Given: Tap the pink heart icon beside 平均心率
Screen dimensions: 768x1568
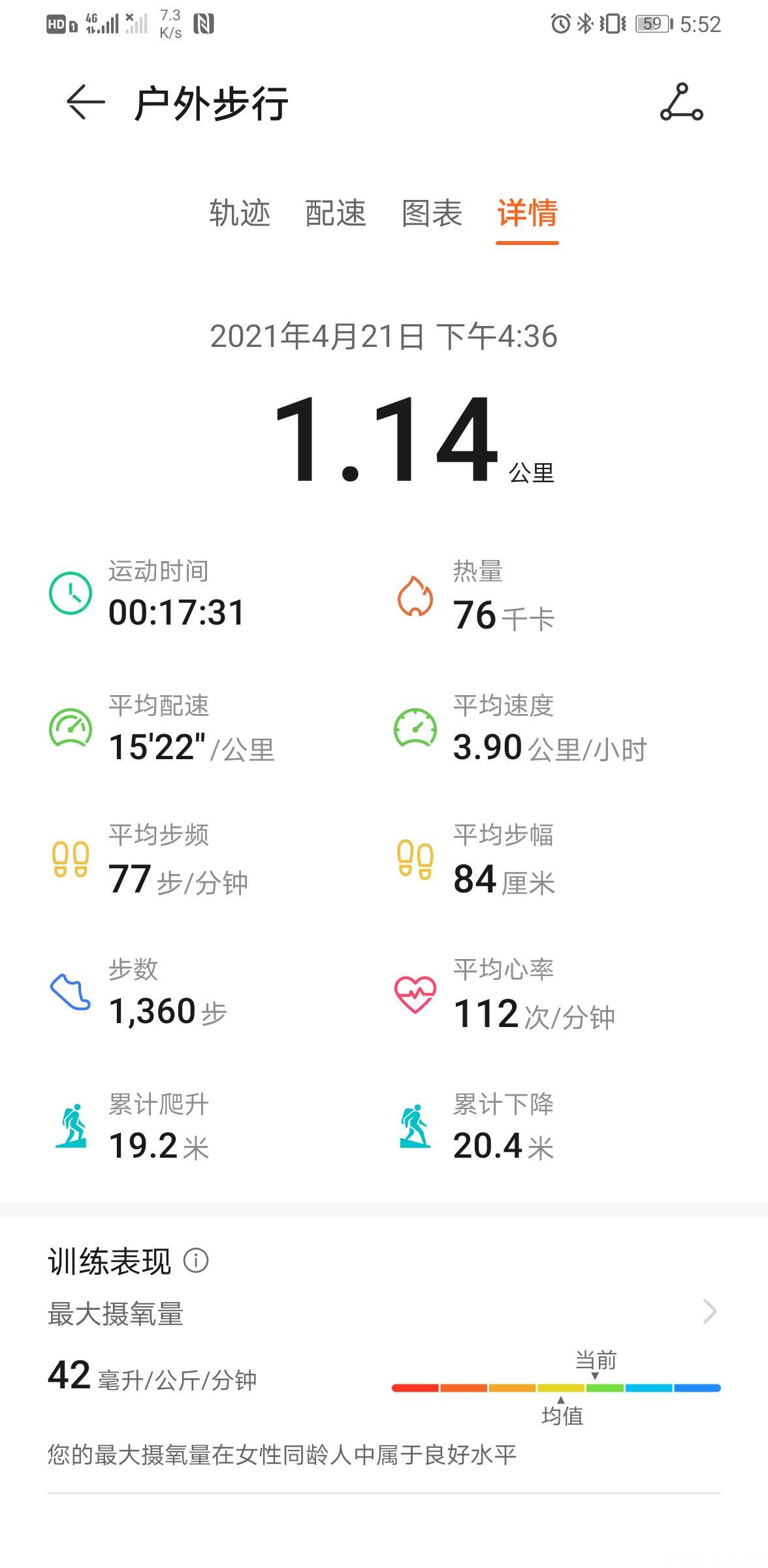Looking at the screenshot, I should (414, 996).
